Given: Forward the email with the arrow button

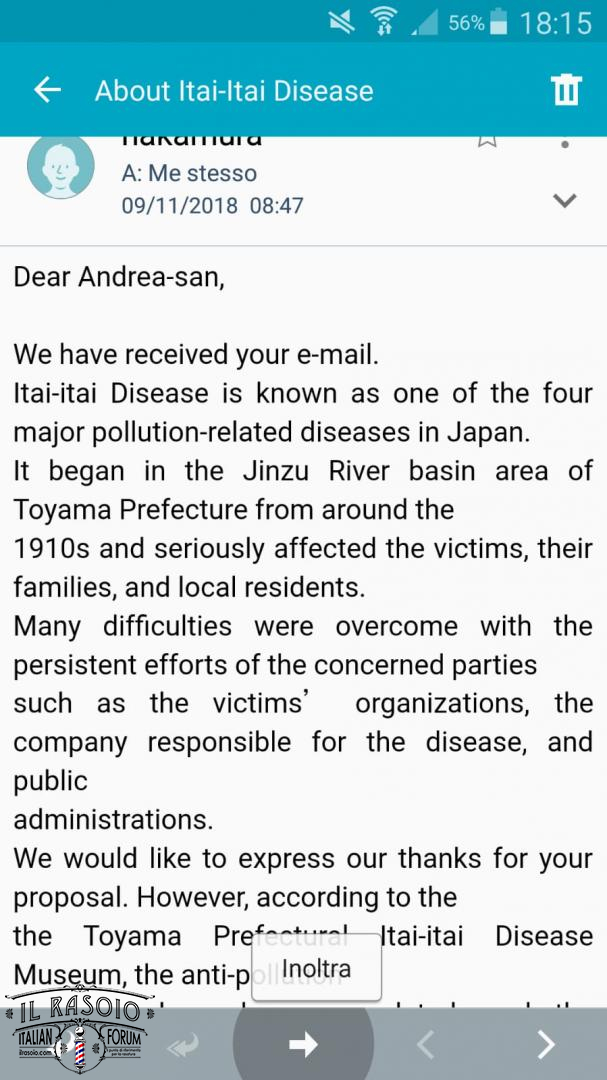Looking at the screenshot, I should [x=303, y=1043].
